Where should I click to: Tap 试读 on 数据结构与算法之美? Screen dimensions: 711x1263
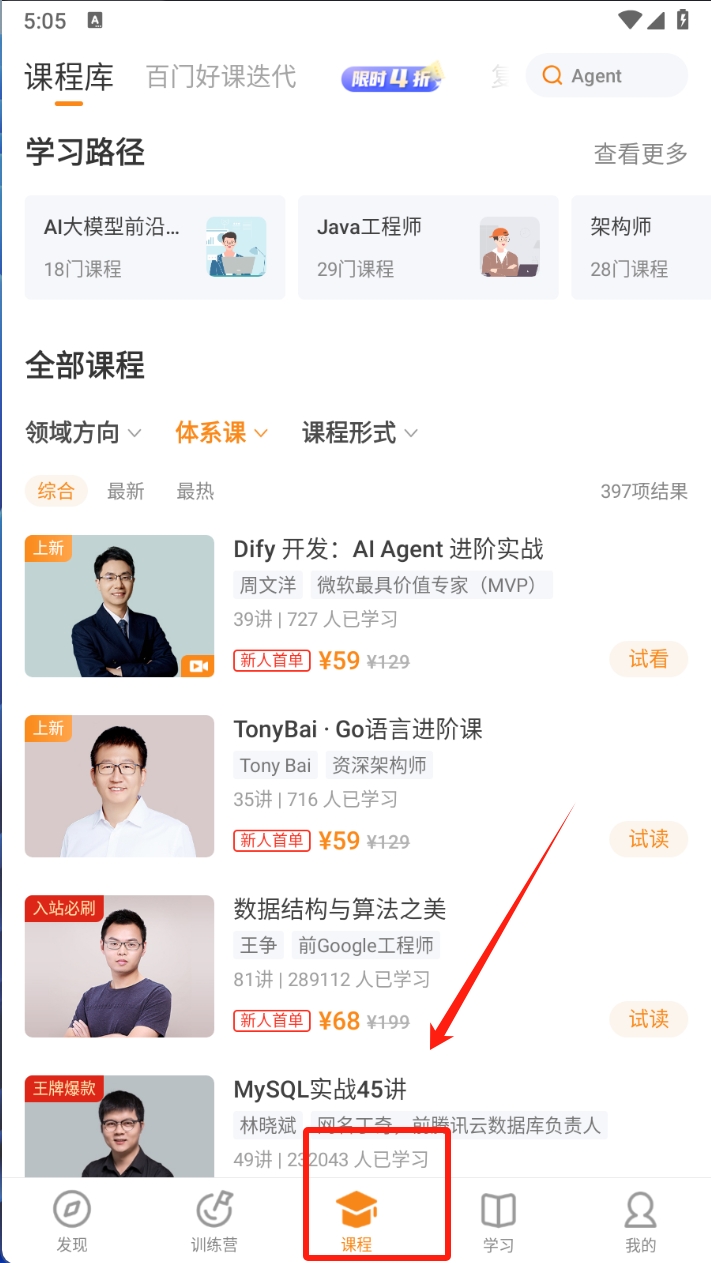(x=648, y=1019)
